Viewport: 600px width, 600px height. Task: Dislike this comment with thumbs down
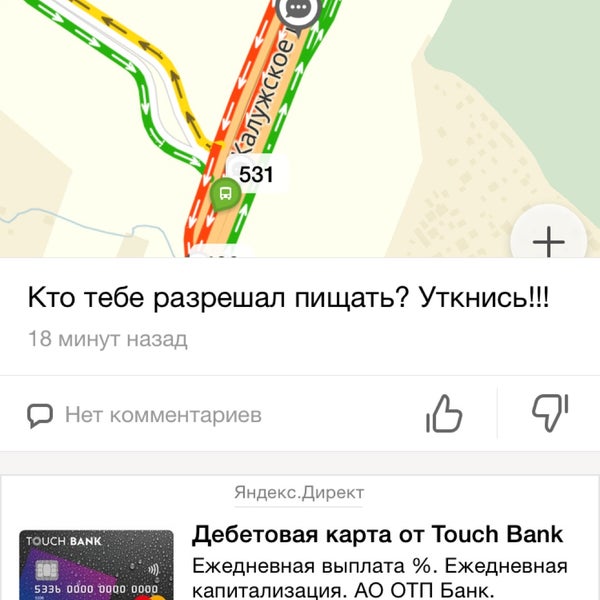pyautogui.click(x=549, y=413)
